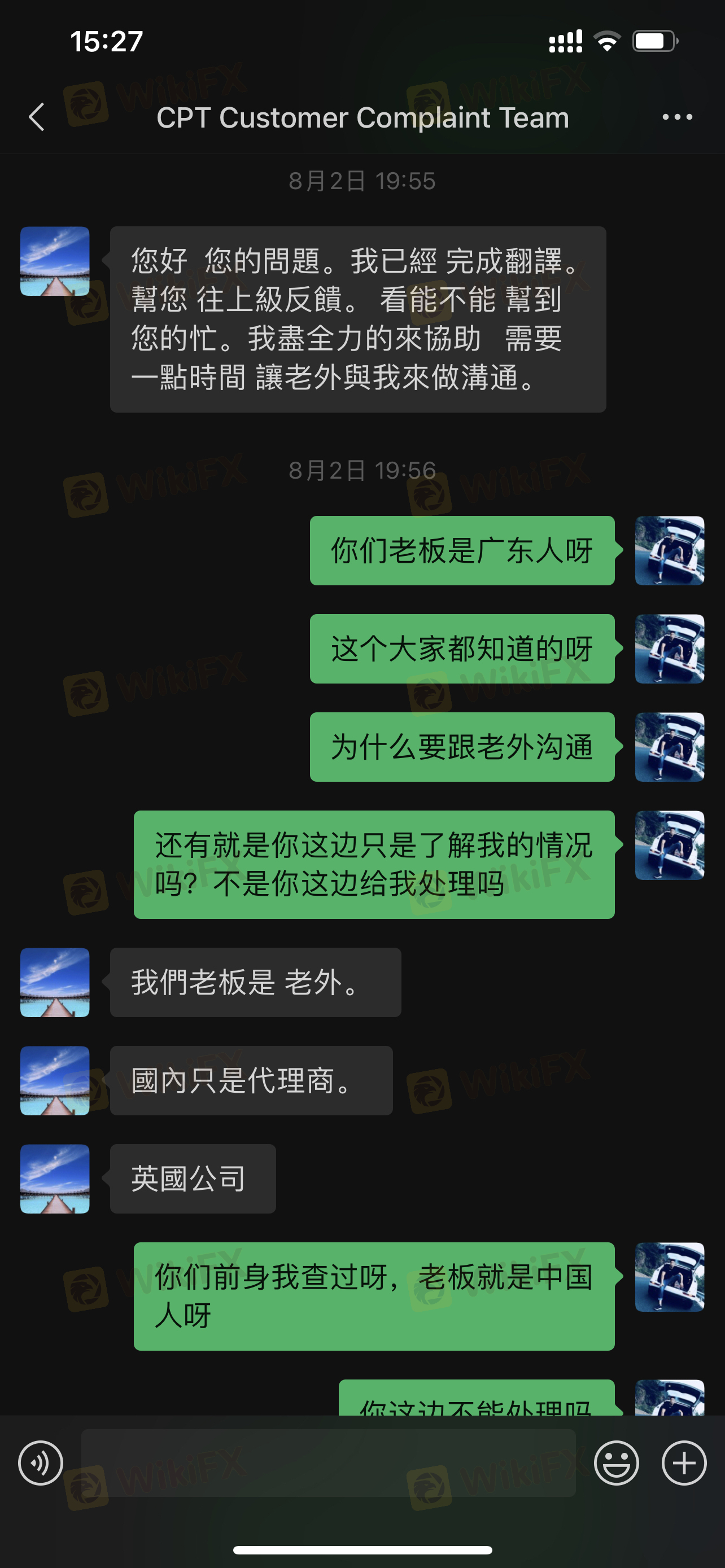Switch to voice message input
The width and height of the screenshot is (725, 1568).
click(40, 1462)
